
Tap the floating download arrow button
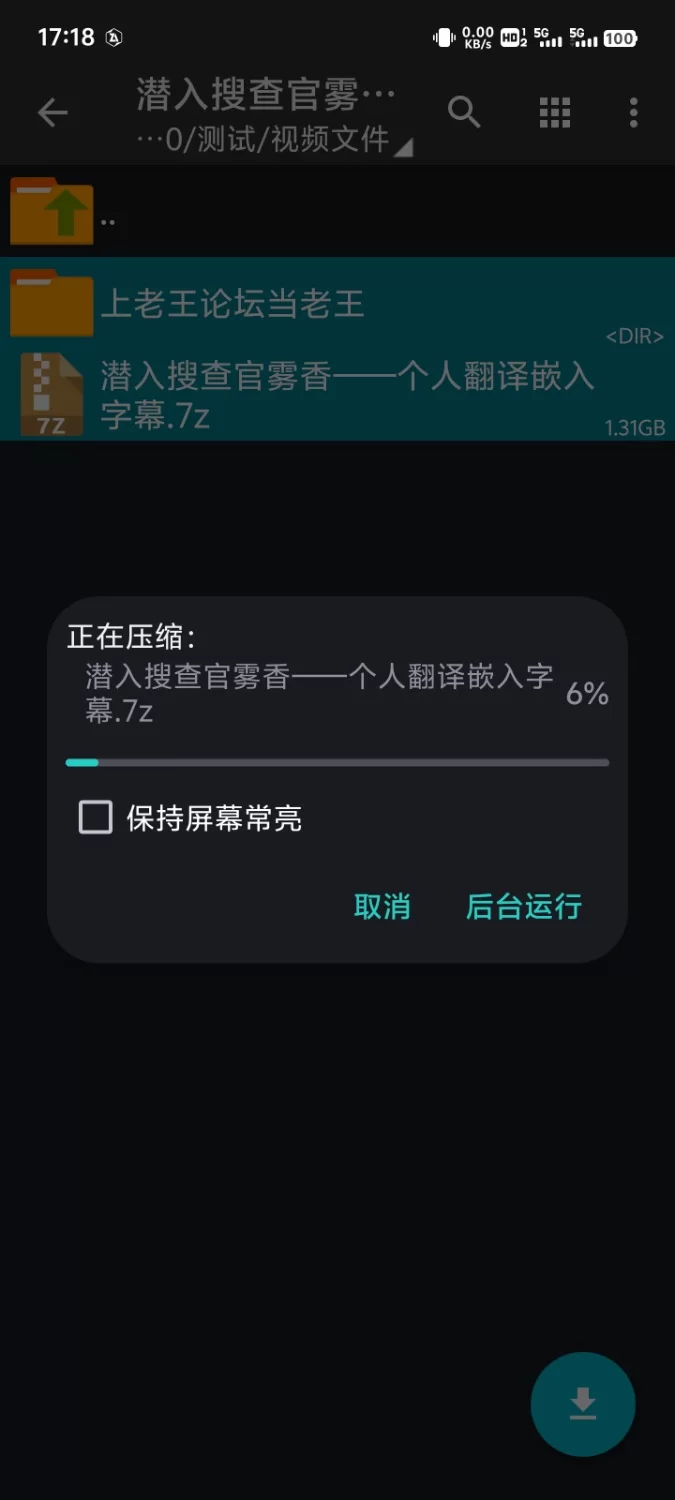pyautogui.click(x=583, y=1404)
